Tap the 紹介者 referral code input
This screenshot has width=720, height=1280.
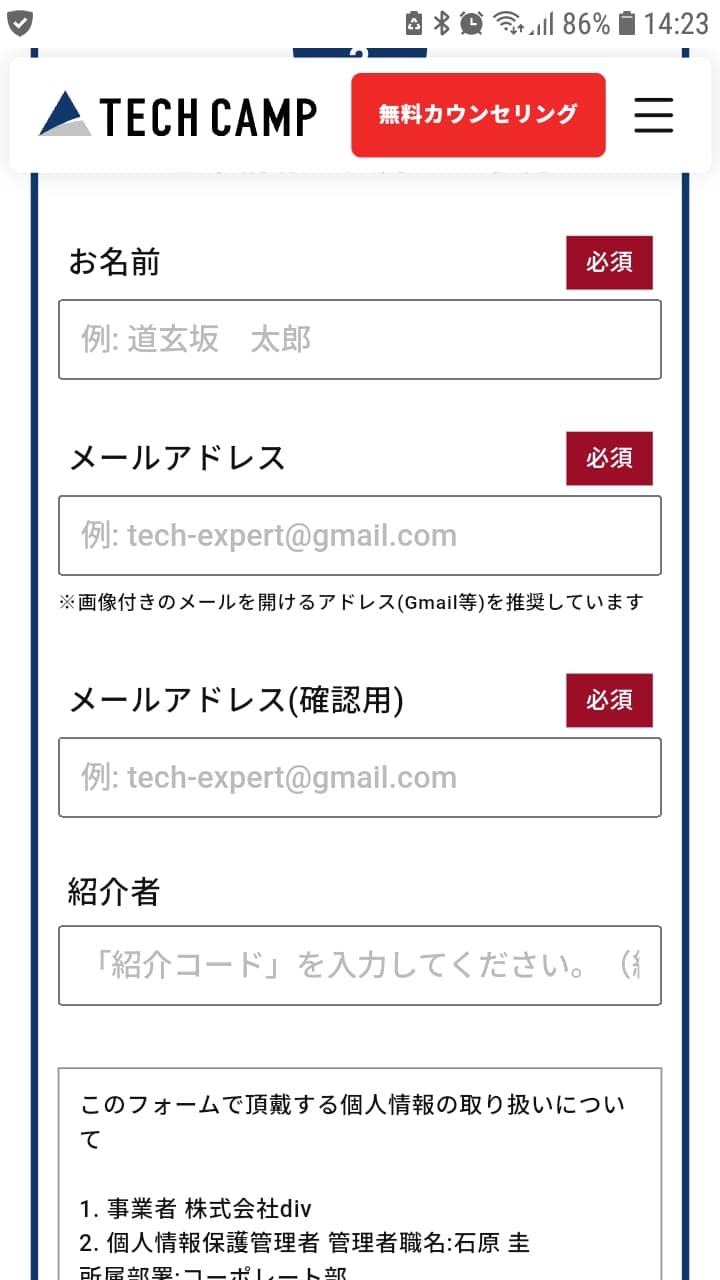[360, 966]
